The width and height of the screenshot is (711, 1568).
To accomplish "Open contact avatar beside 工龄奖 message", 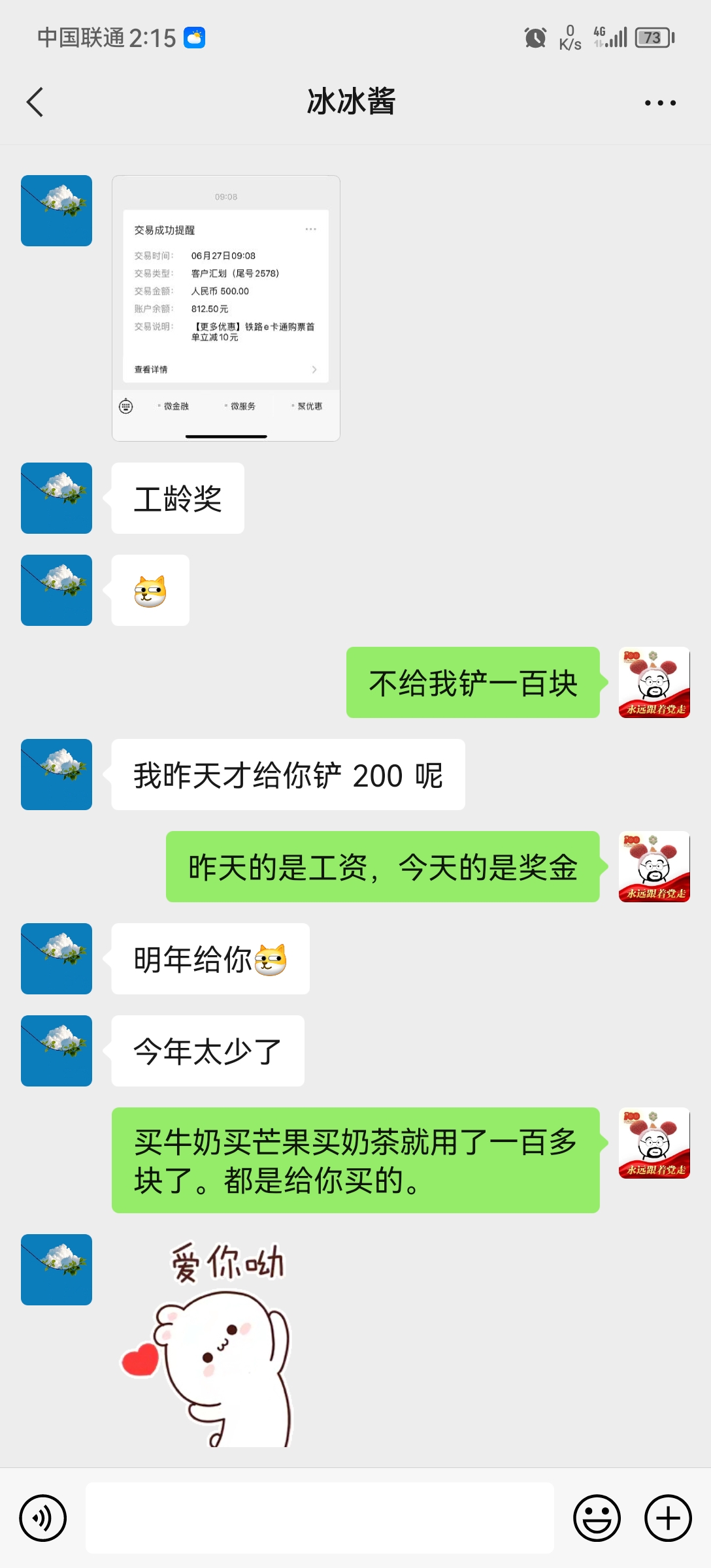I will pos(57,498).
